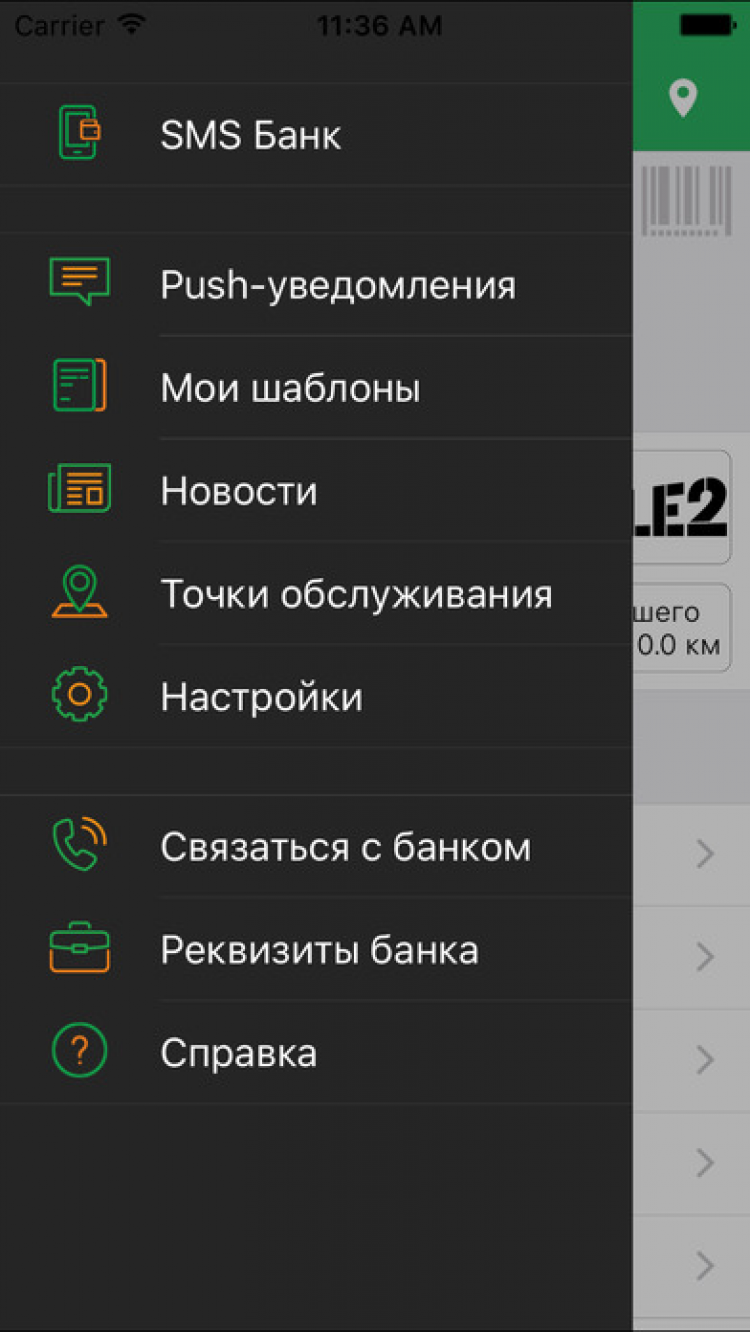Tap the map location pin icon

click(x=683, y=99)
